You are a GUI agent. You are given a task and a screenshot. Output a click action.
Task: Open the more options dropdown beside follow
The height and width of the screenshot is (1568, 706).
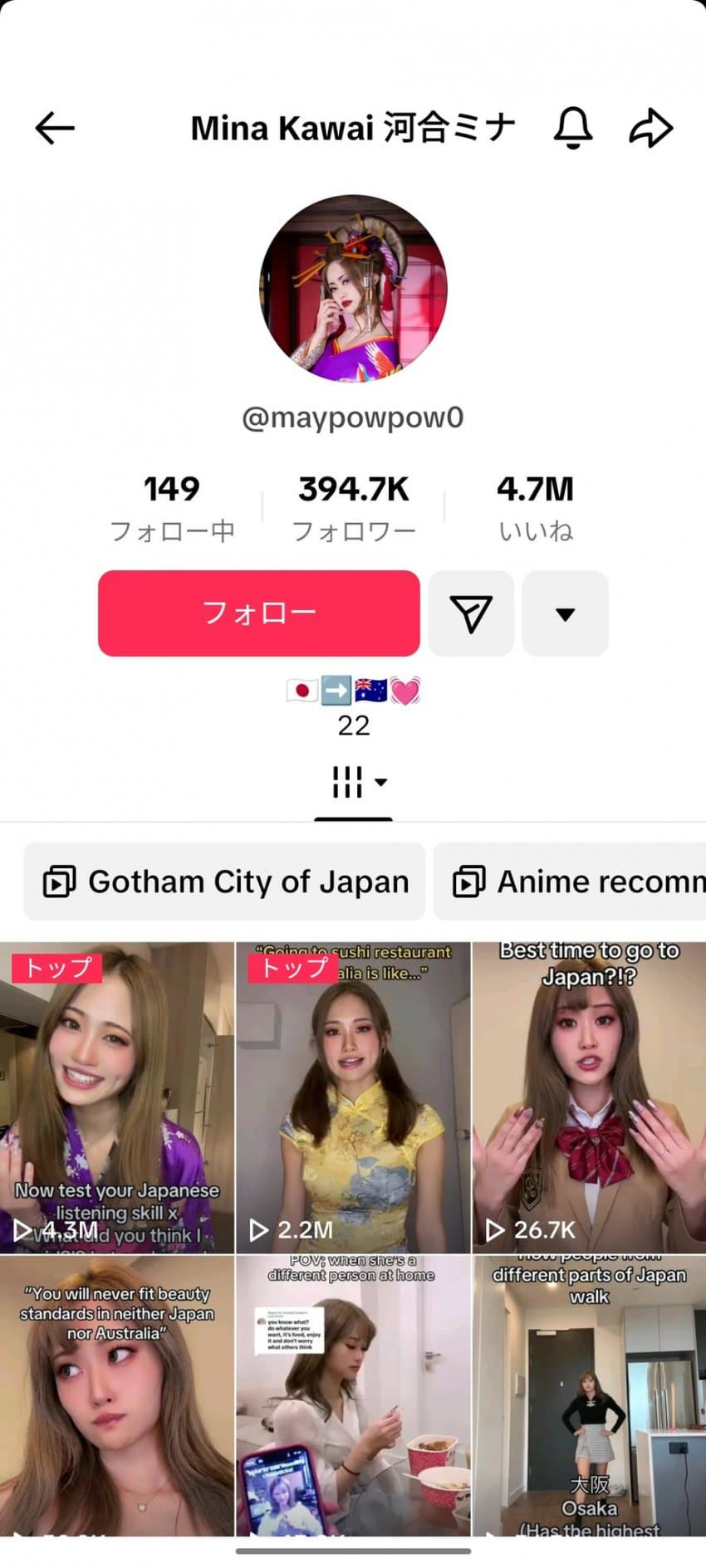tap(565, 613)
